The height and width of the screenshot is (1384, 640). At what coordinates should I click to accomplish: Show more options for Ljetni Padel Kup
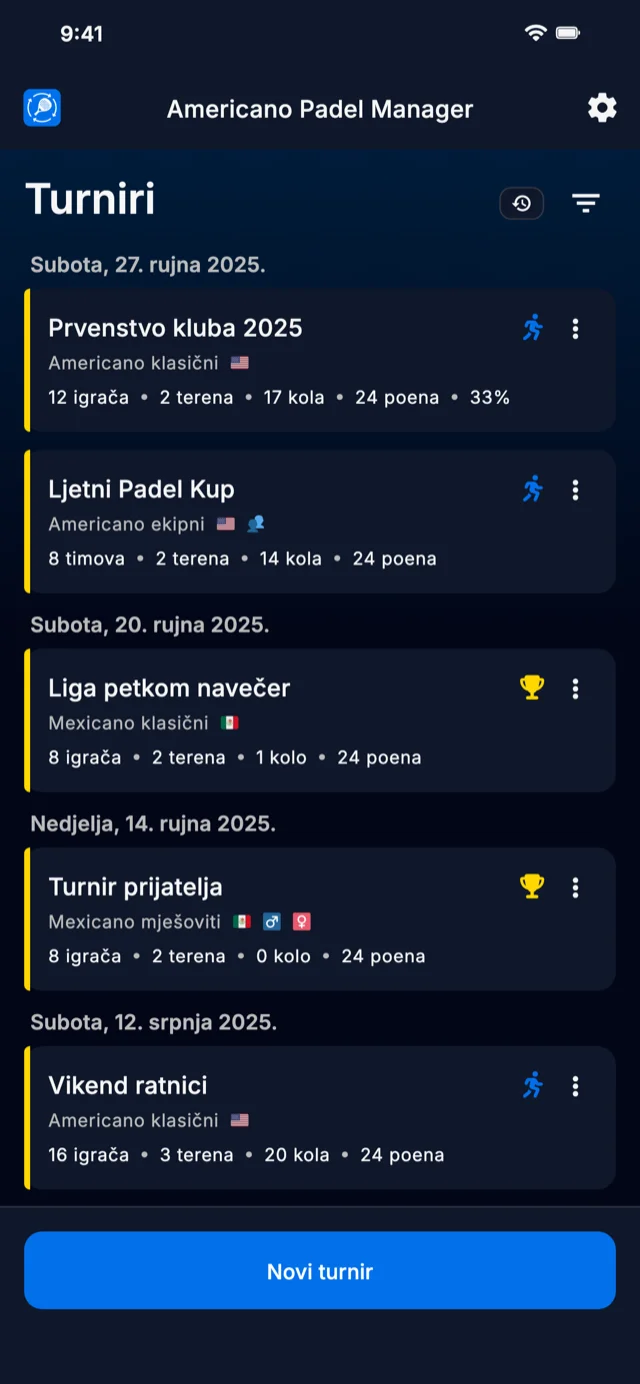pyautogui.click(x=575, y=490)
